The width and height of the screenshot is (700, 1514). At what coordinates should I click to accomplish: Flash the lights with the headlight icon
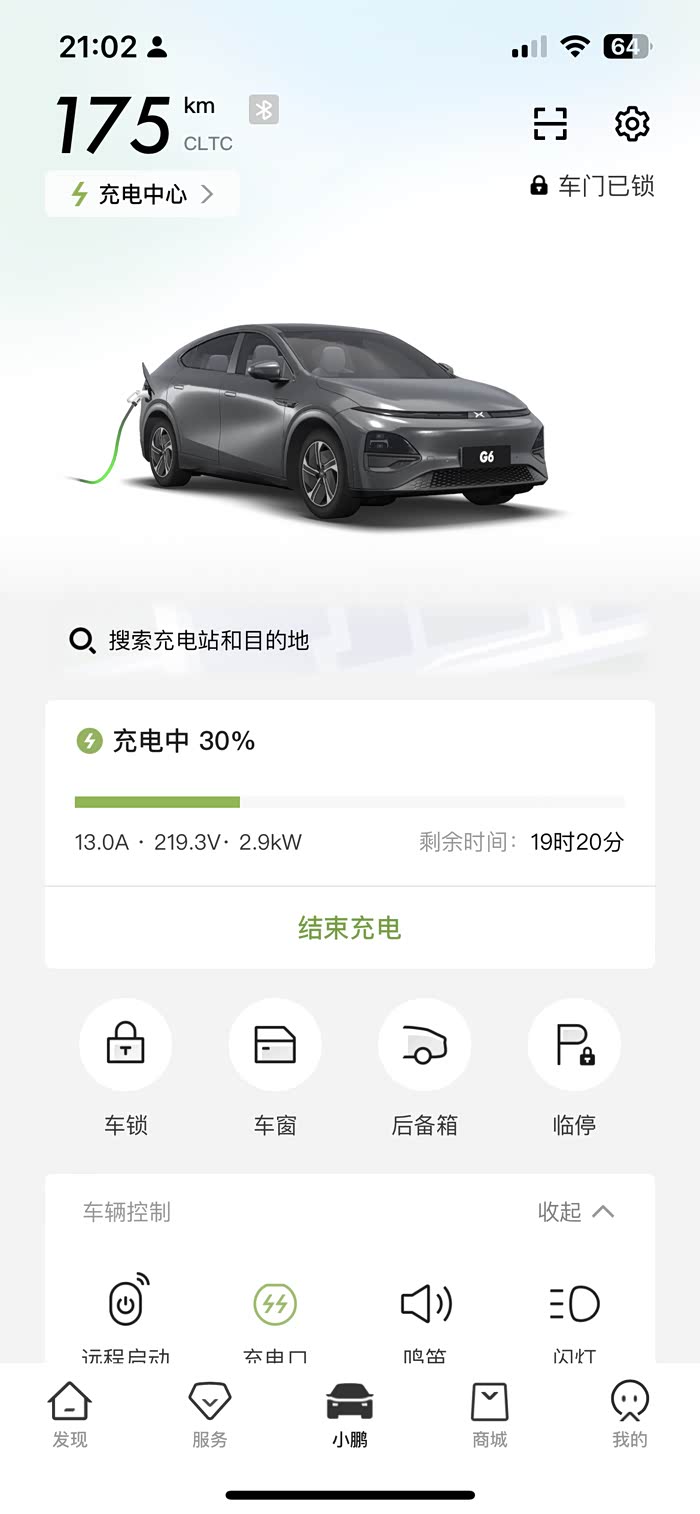(x=574, y=1304)
